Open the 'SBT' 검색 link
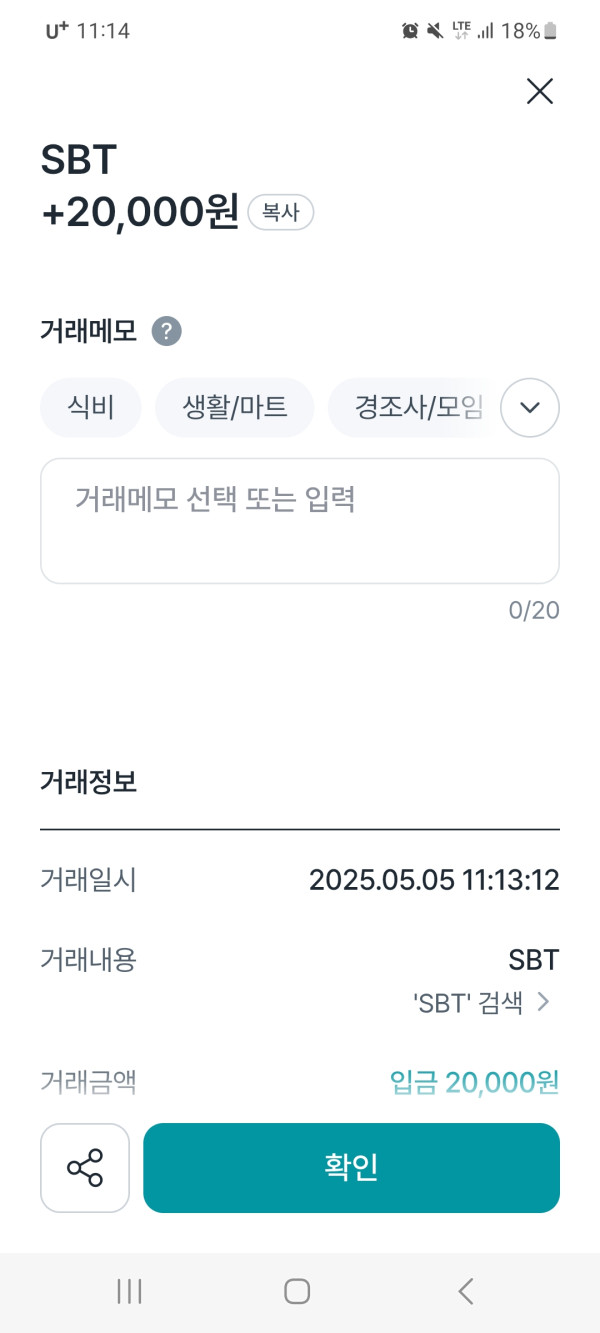Screen dimensions: 600x1333 click(x=481, y=1003)
